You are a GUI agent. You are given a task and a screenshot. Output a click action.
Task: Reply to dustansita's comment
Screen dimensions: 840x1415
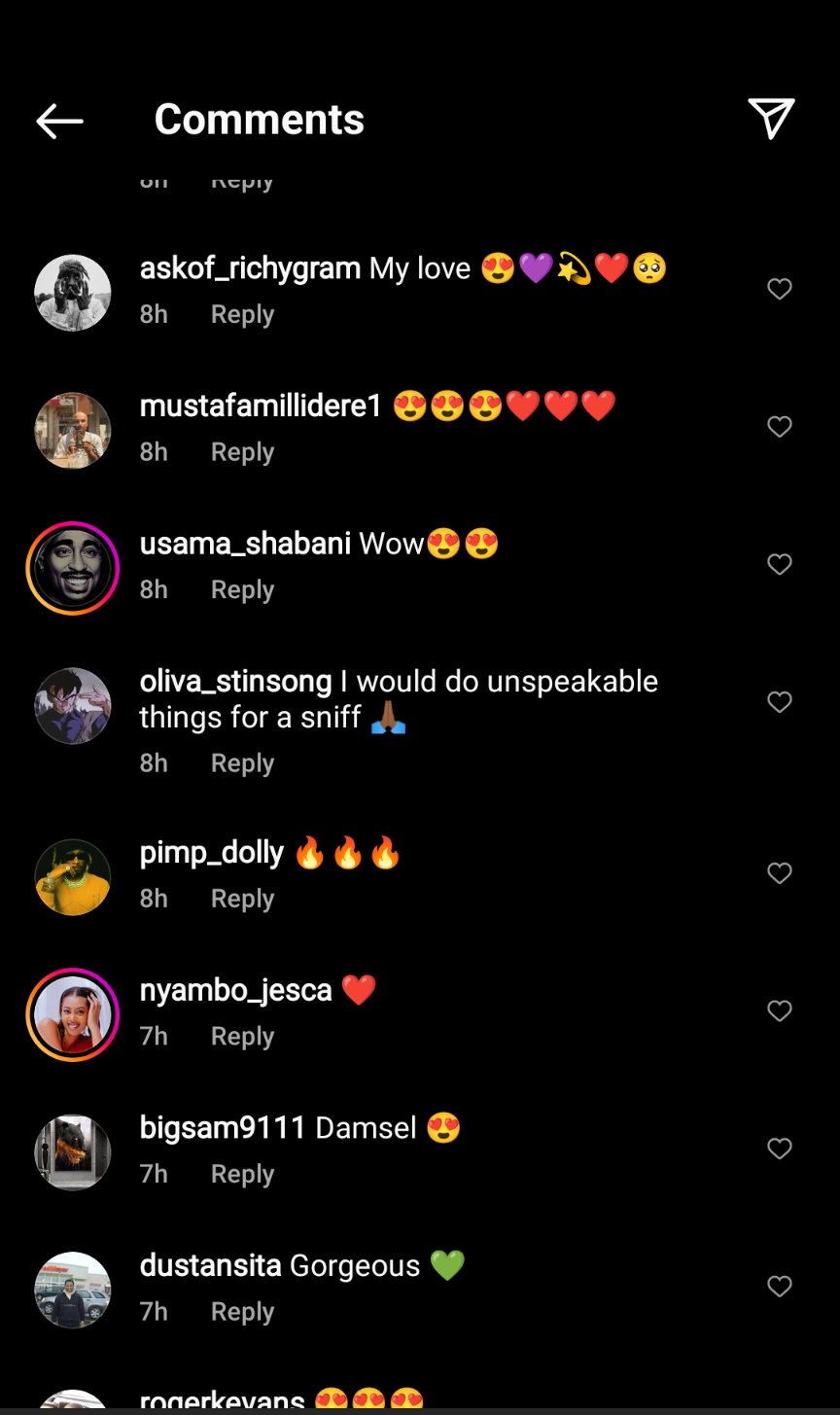(x=242, y=1312)
